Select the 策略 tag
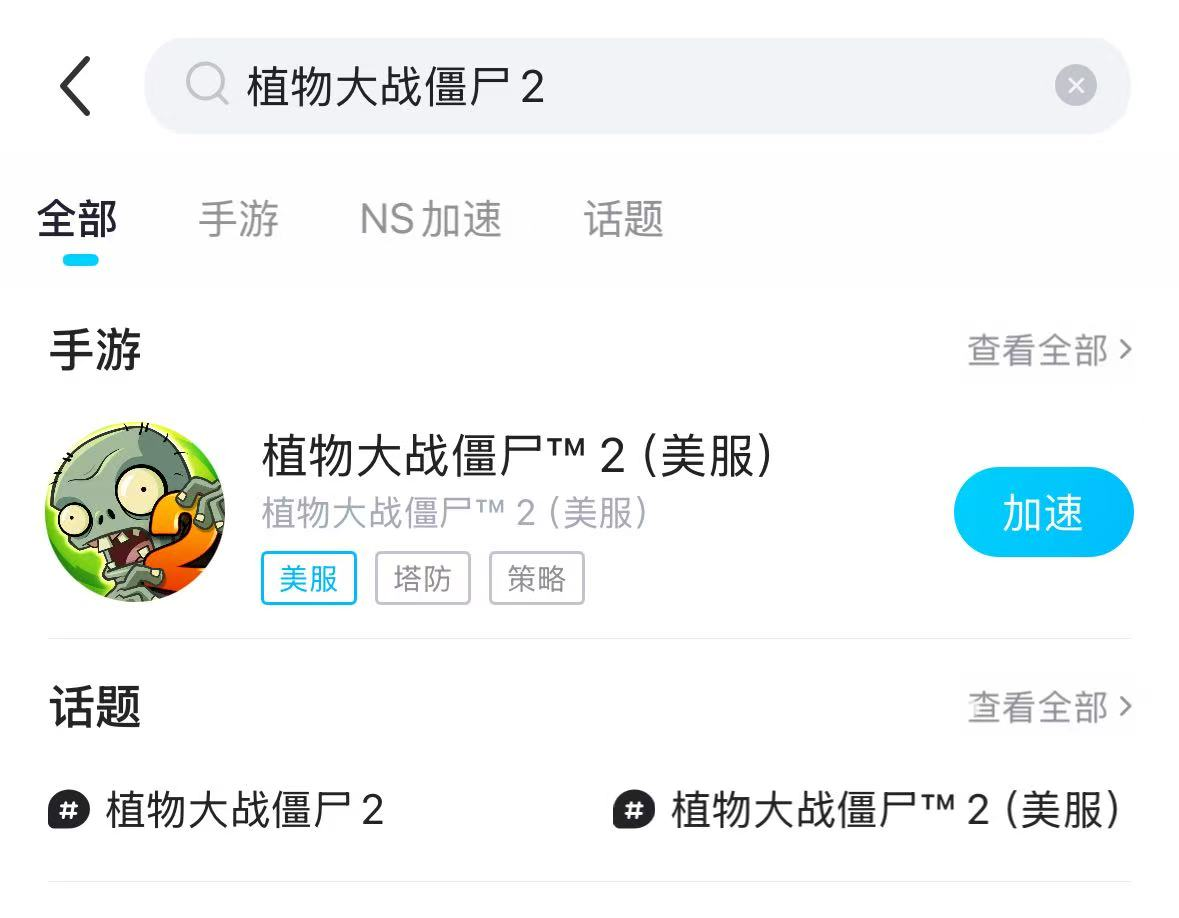The height and width of the screenshot is (918, 1179). (x=536, y=578)
